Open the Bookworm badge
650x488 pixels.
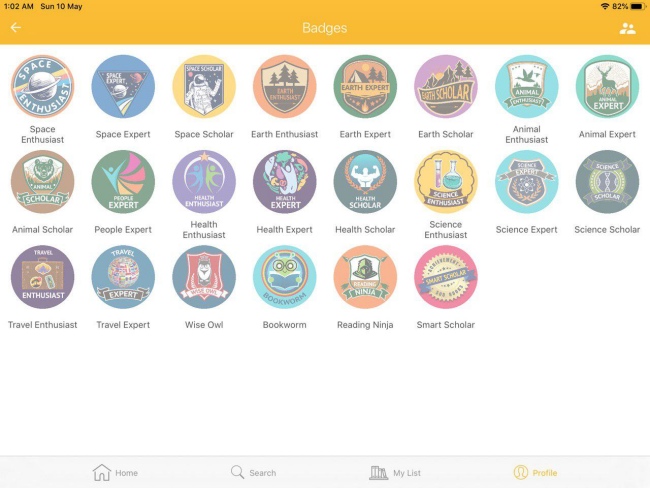pyautogui.click(x=285, y=277)
